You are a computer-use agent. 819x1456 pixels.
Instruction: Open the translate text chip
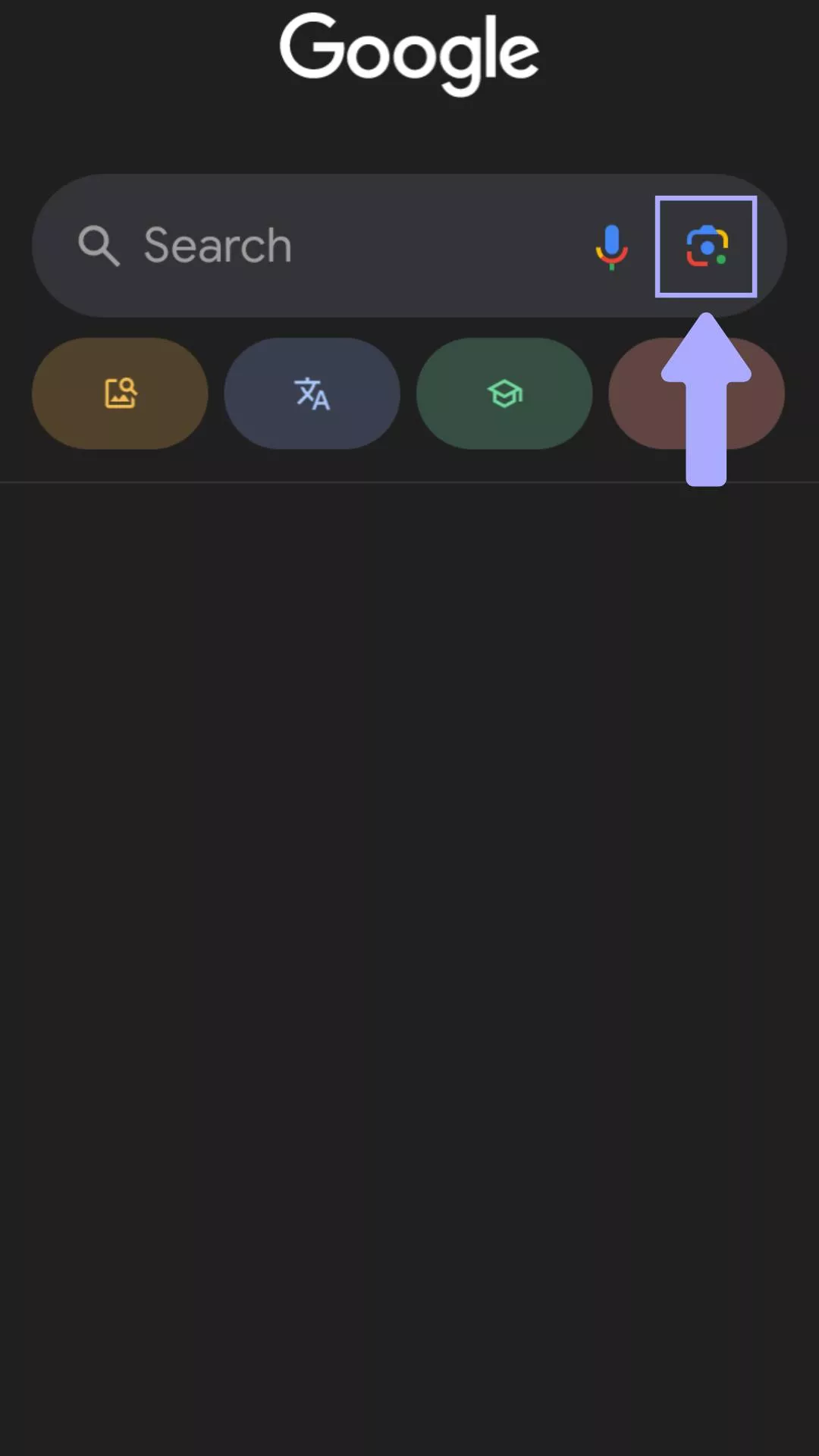(312, 394)
